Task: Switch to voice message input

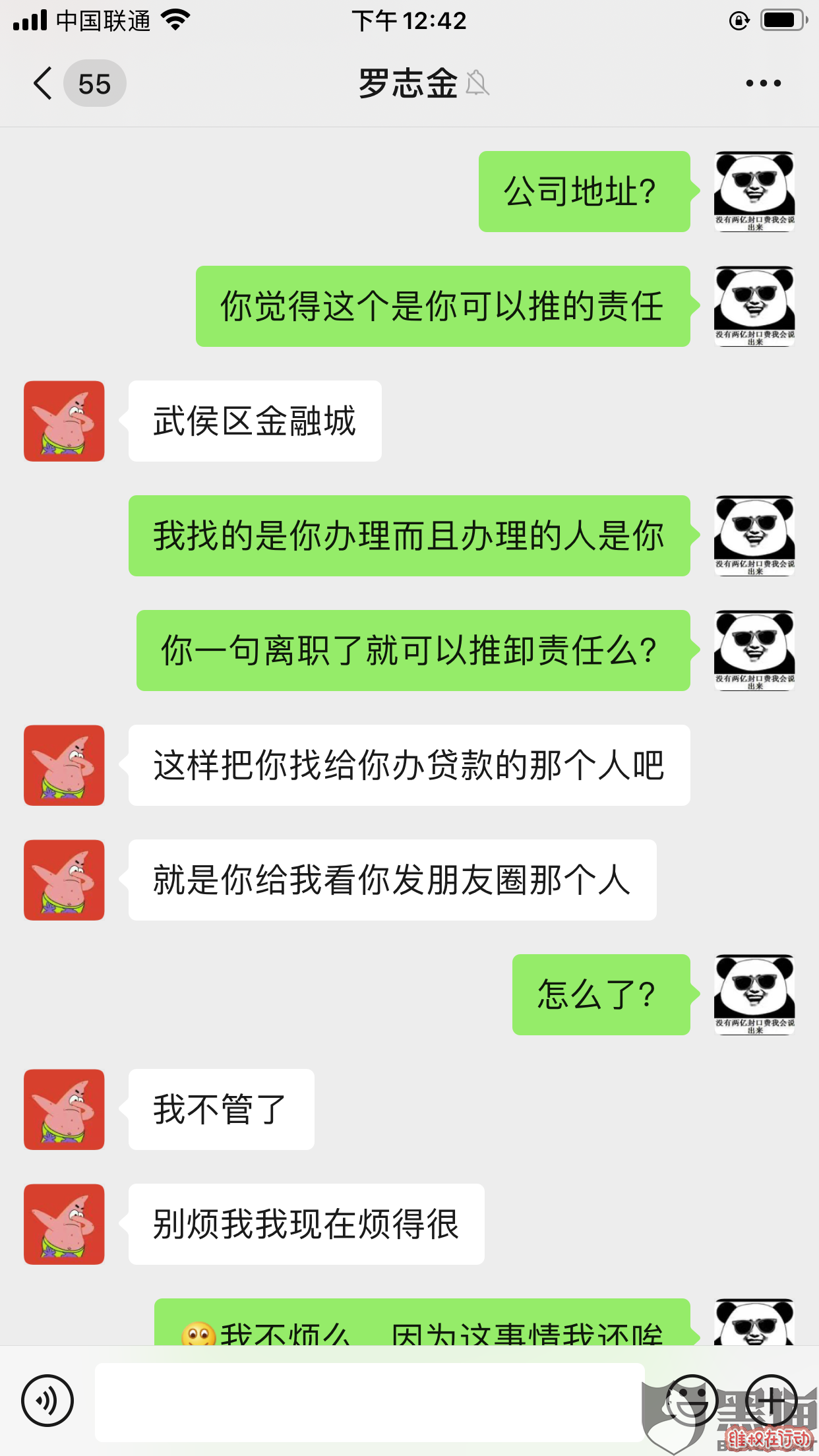Action: click(47, 1401)
